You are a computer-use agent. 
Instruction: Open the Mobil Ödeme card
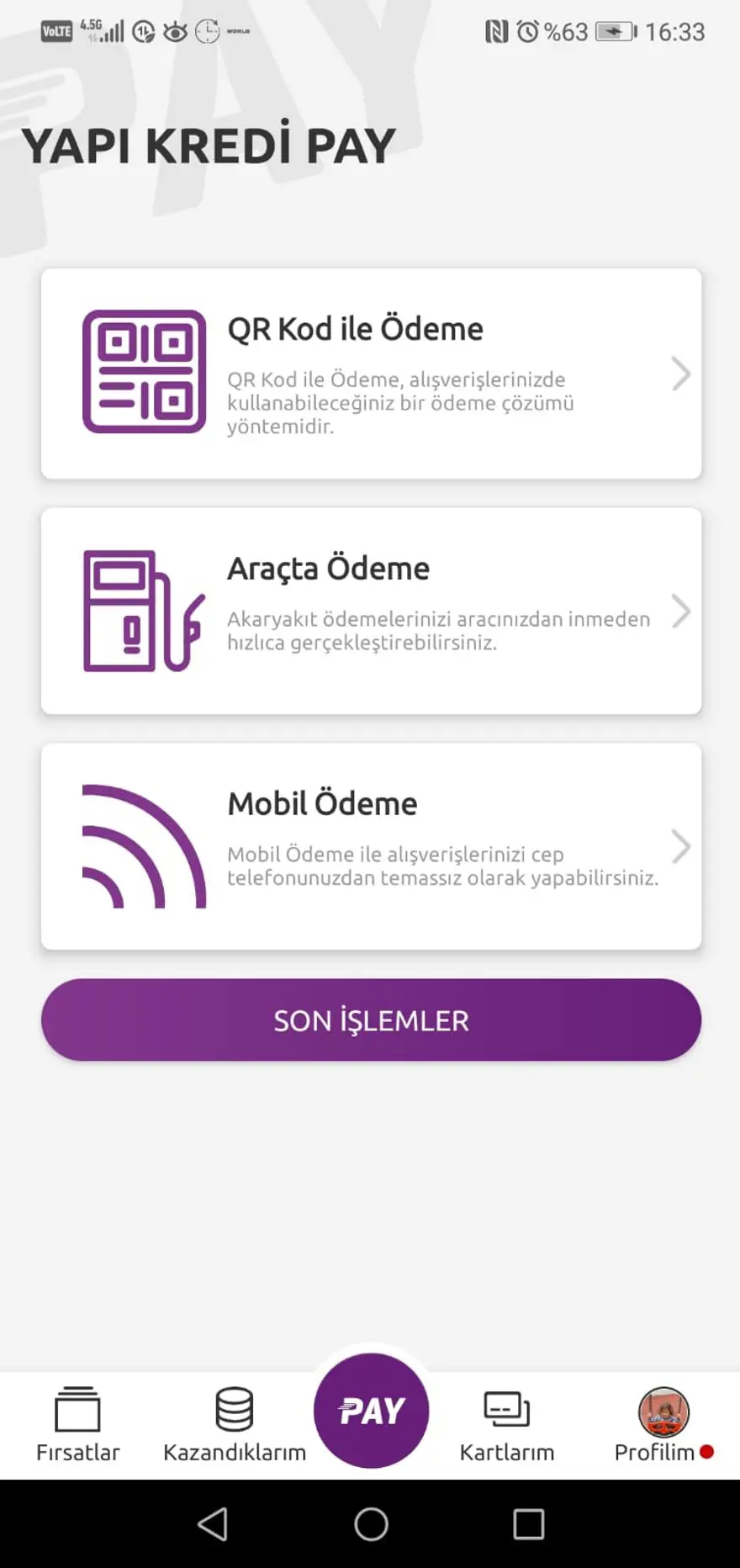coord(371,846)
